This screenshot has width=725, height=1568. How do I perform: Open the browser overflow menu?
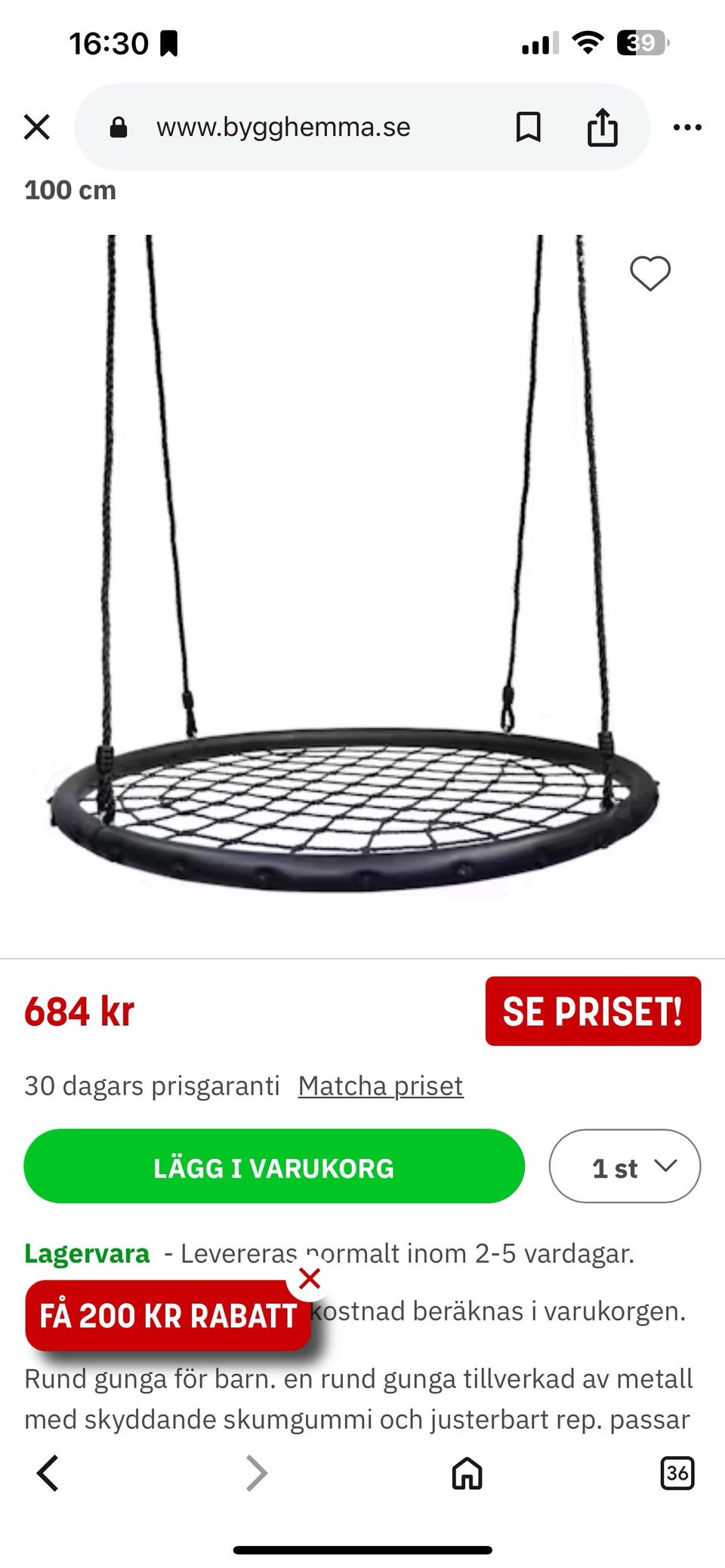pos(687,127)
